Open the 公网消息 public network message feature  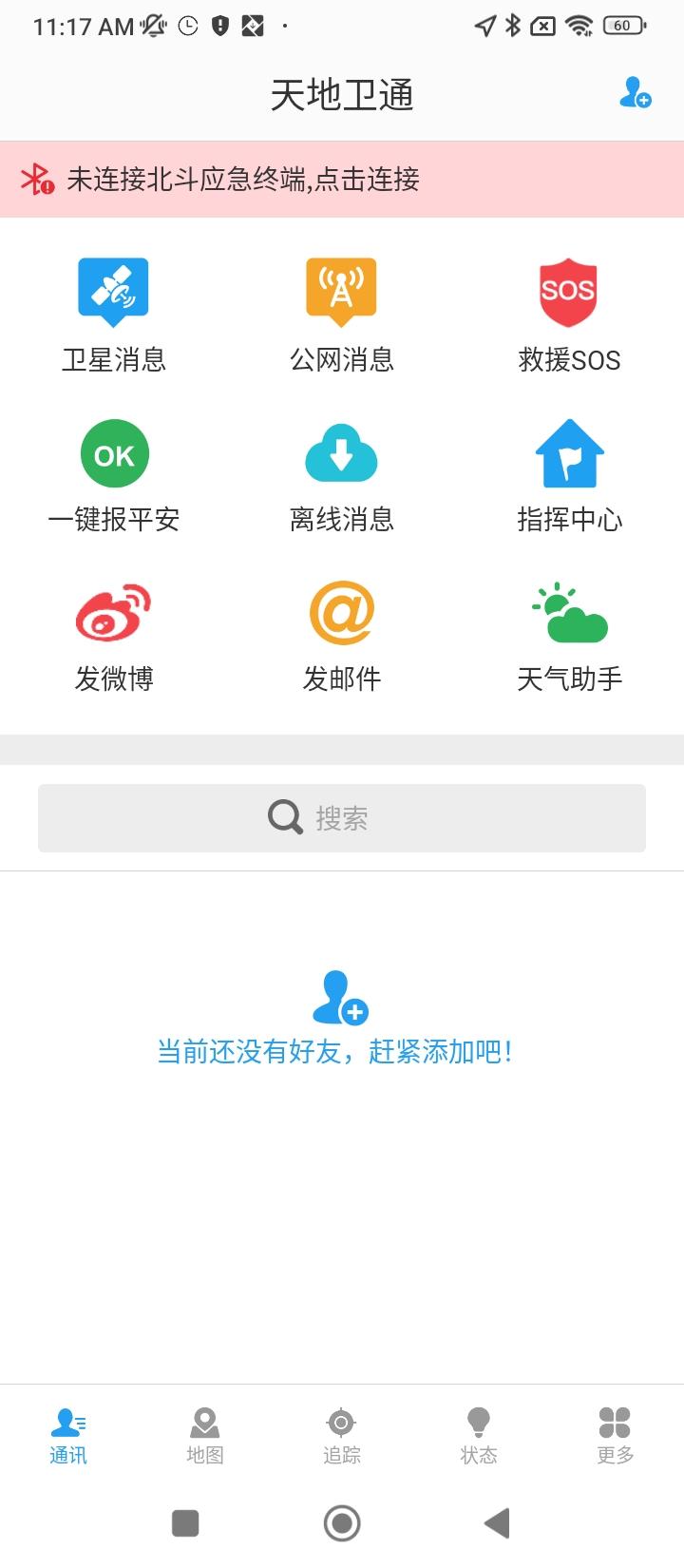[x=342, y=290]
